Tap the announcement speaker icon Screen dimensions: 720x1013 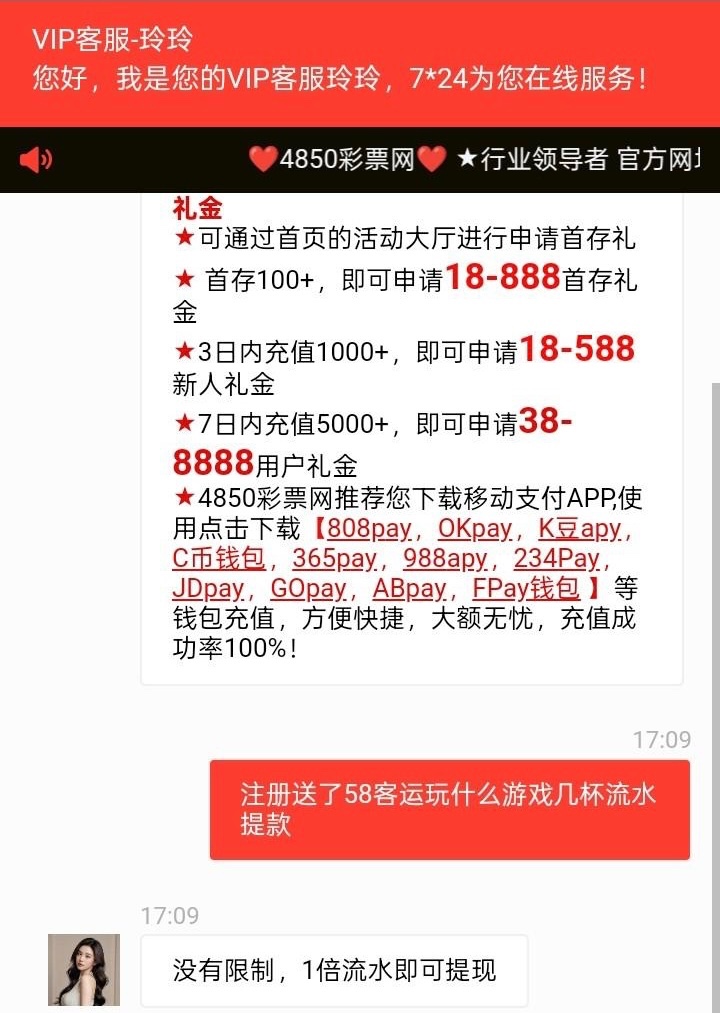(x=35, y=159)
